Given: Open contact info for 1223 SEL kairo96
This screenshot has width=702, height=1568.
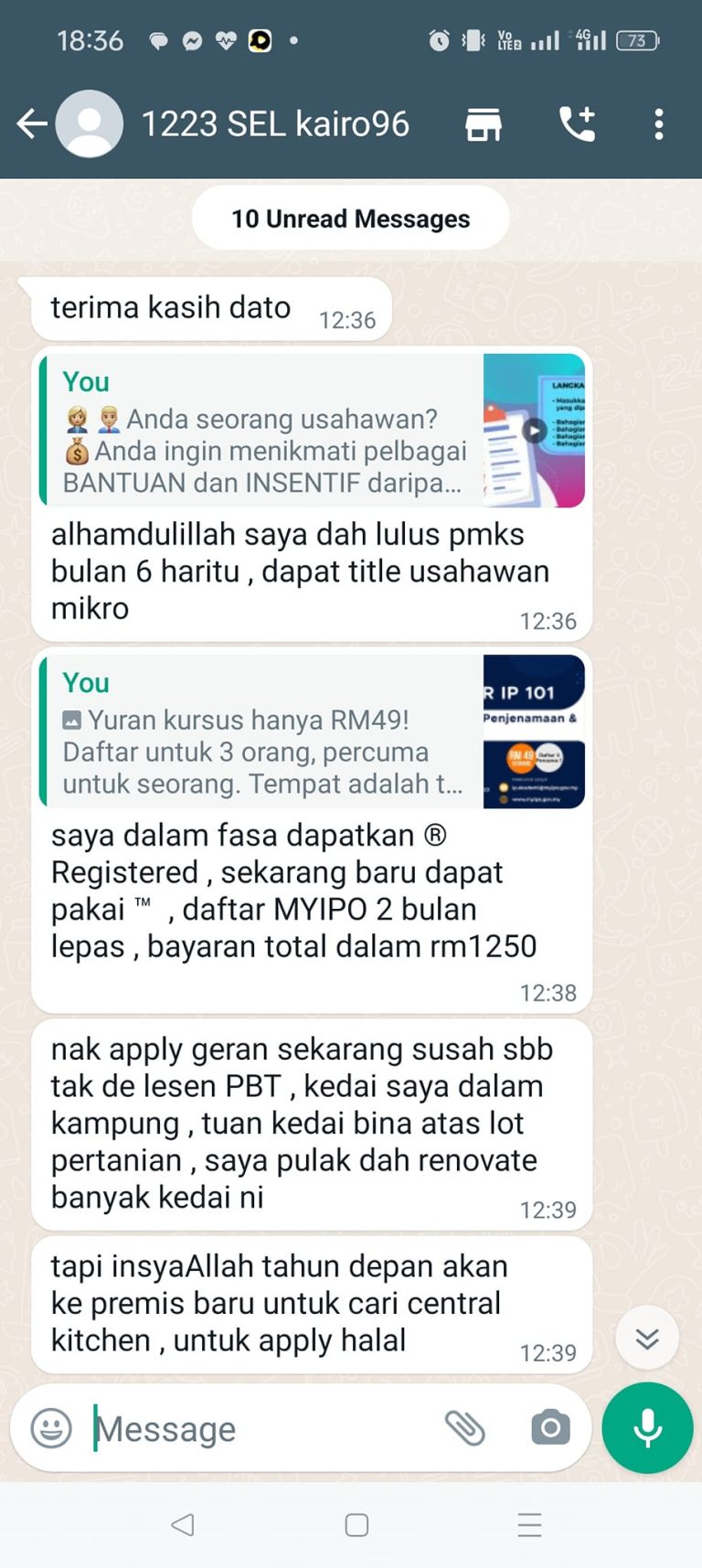Looking at the screenshot, I should 274,123.
